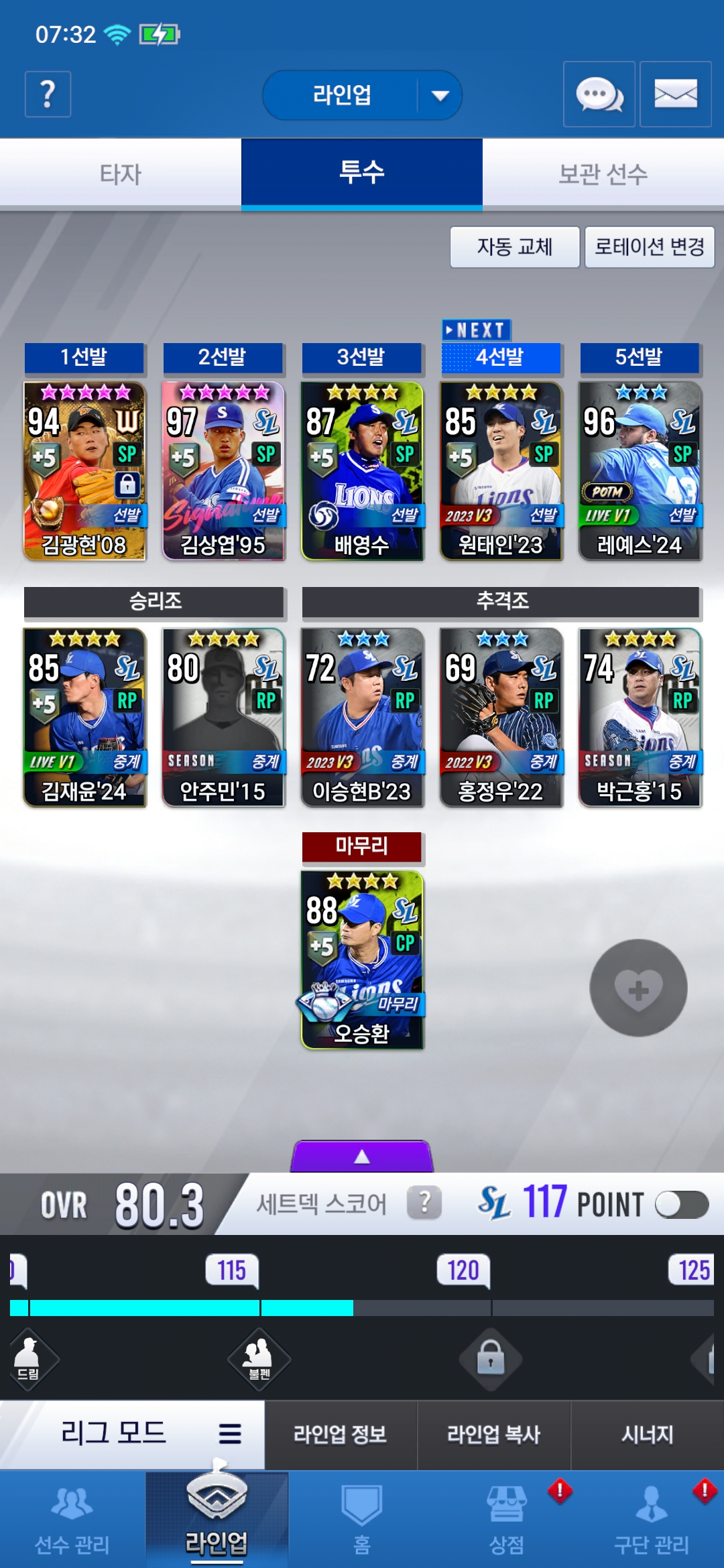Open 라인업 정보
Viewport: 724px width, 1568px height.
point(341,1435)
